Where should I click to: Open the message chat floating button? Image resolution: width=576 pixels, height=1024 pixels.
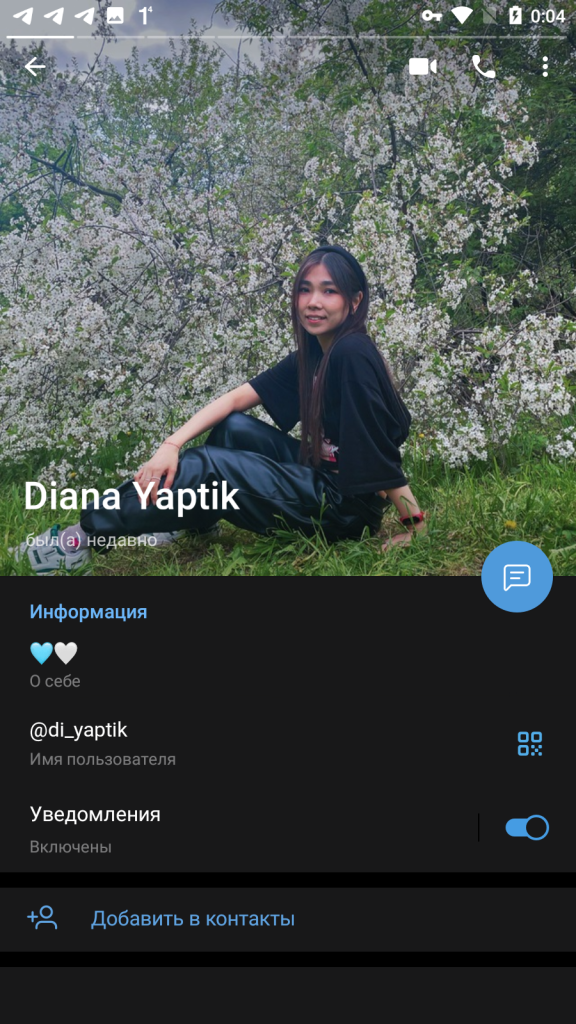[517, 577]
